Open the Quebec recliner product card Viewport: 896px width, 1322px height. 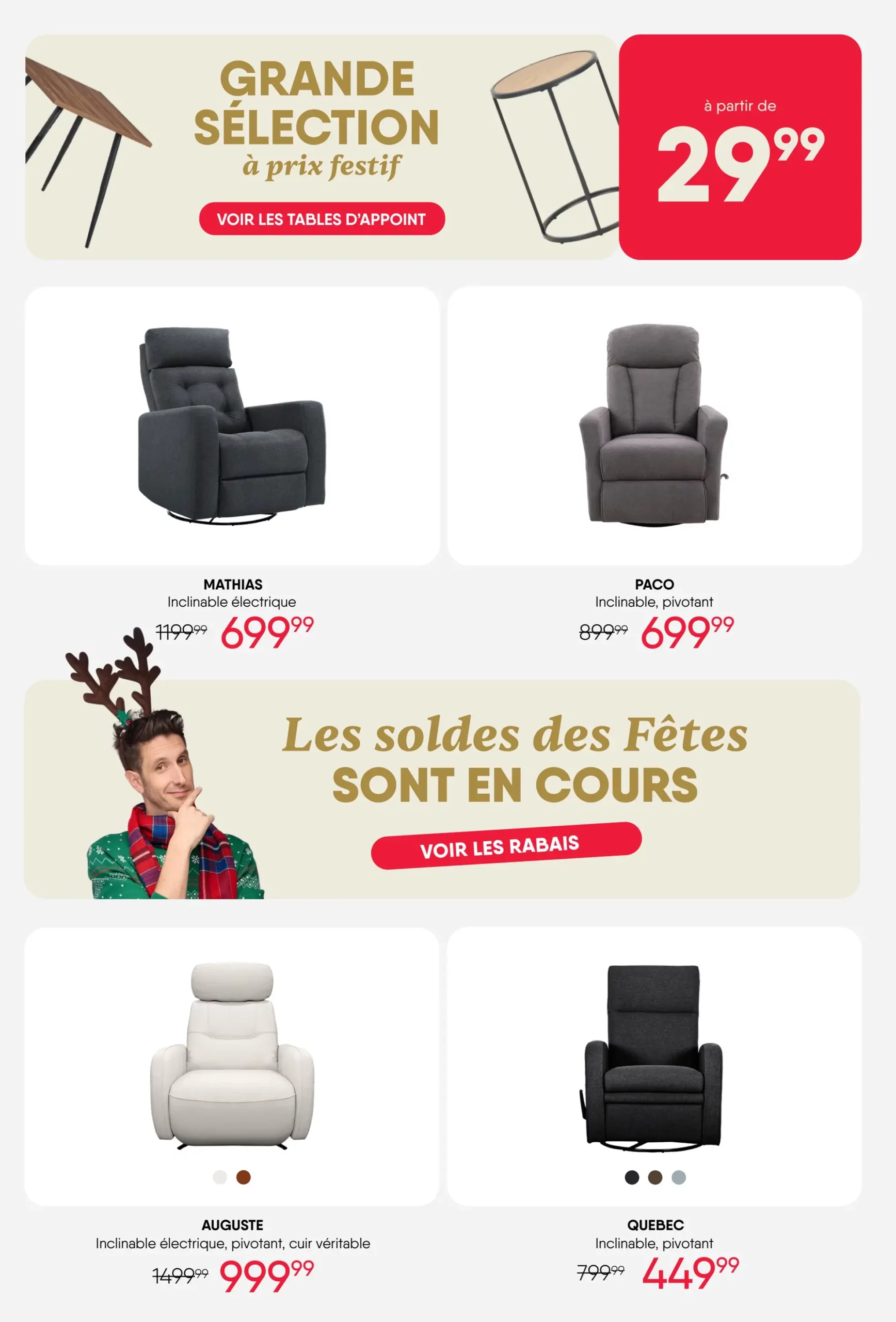pyautogui.click(x=654, y=1057)
